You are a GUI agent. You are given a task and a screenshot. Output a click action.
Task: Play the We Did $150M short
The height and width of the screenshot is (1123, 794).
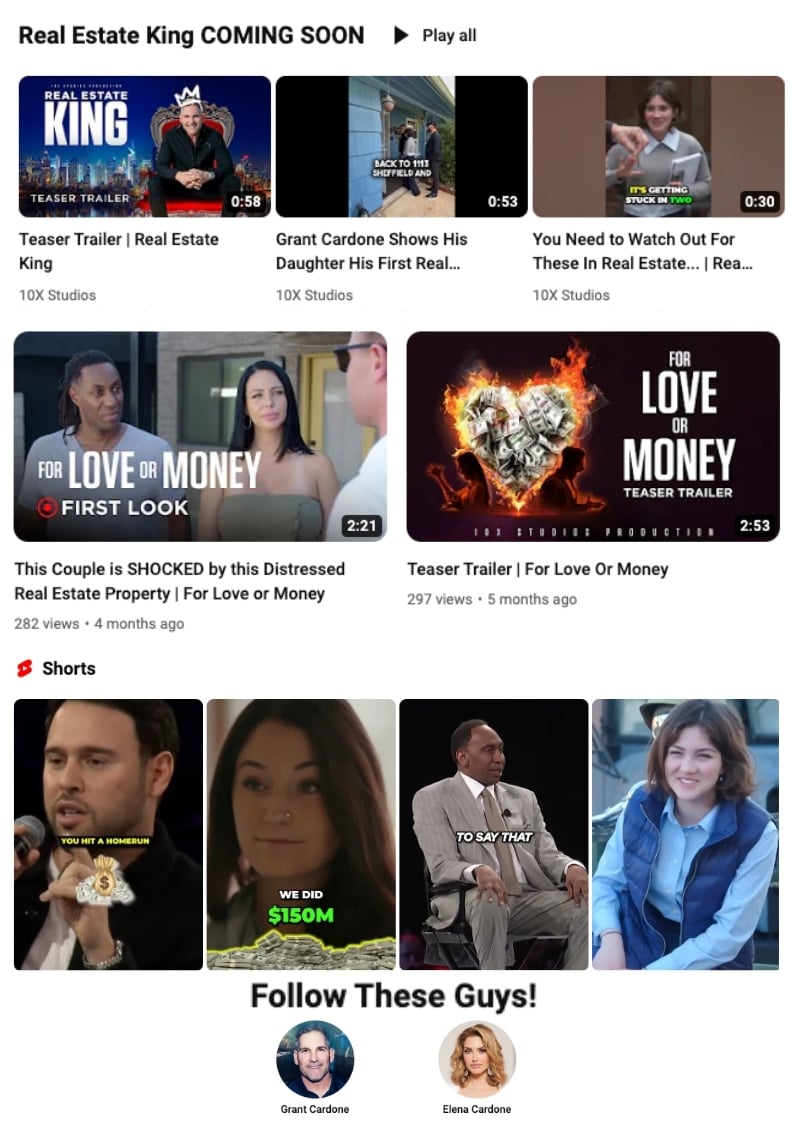point(301,834)
